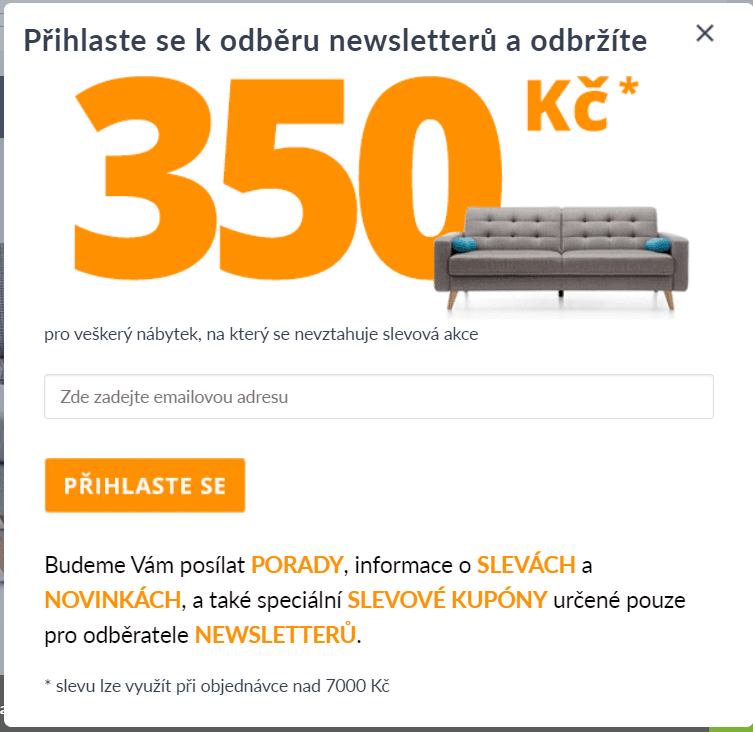Tap the PŘIHLASTE SE subscribe button
Viewport: 753px width, 732px height.
click(145, 486)
